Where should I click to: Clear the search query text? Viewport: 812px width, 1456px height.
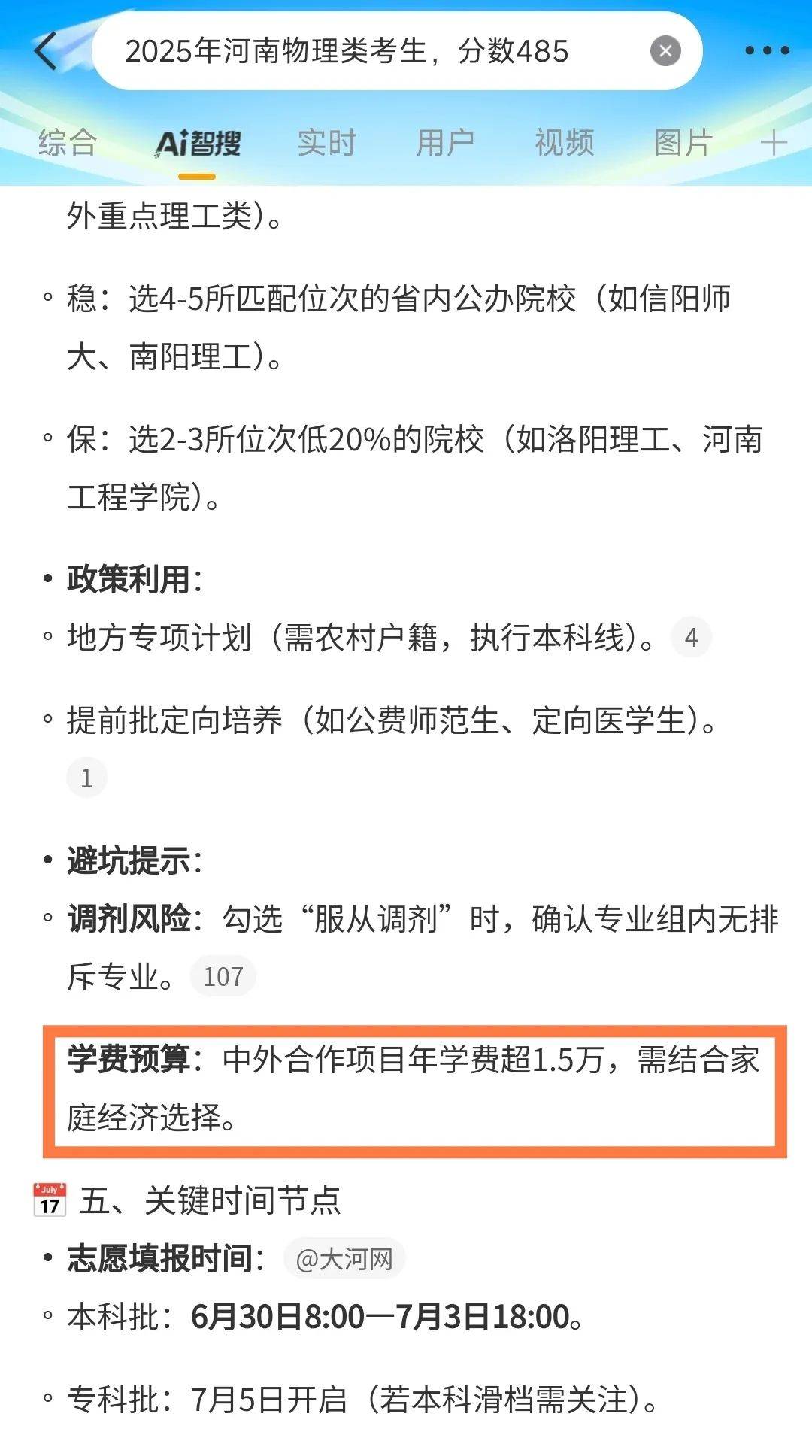665,51
